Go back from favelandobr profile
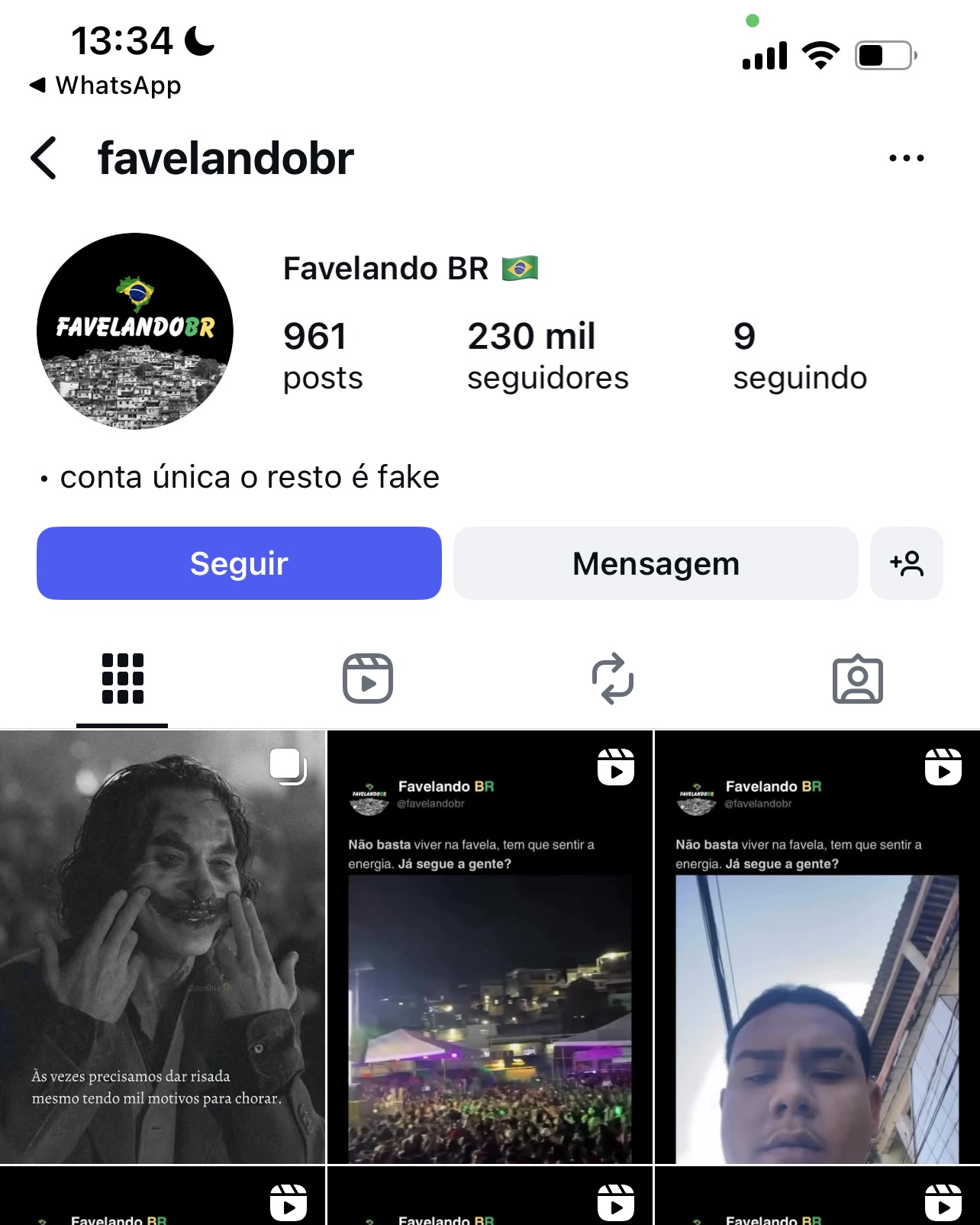980x1225 pixels. [44, 158]
